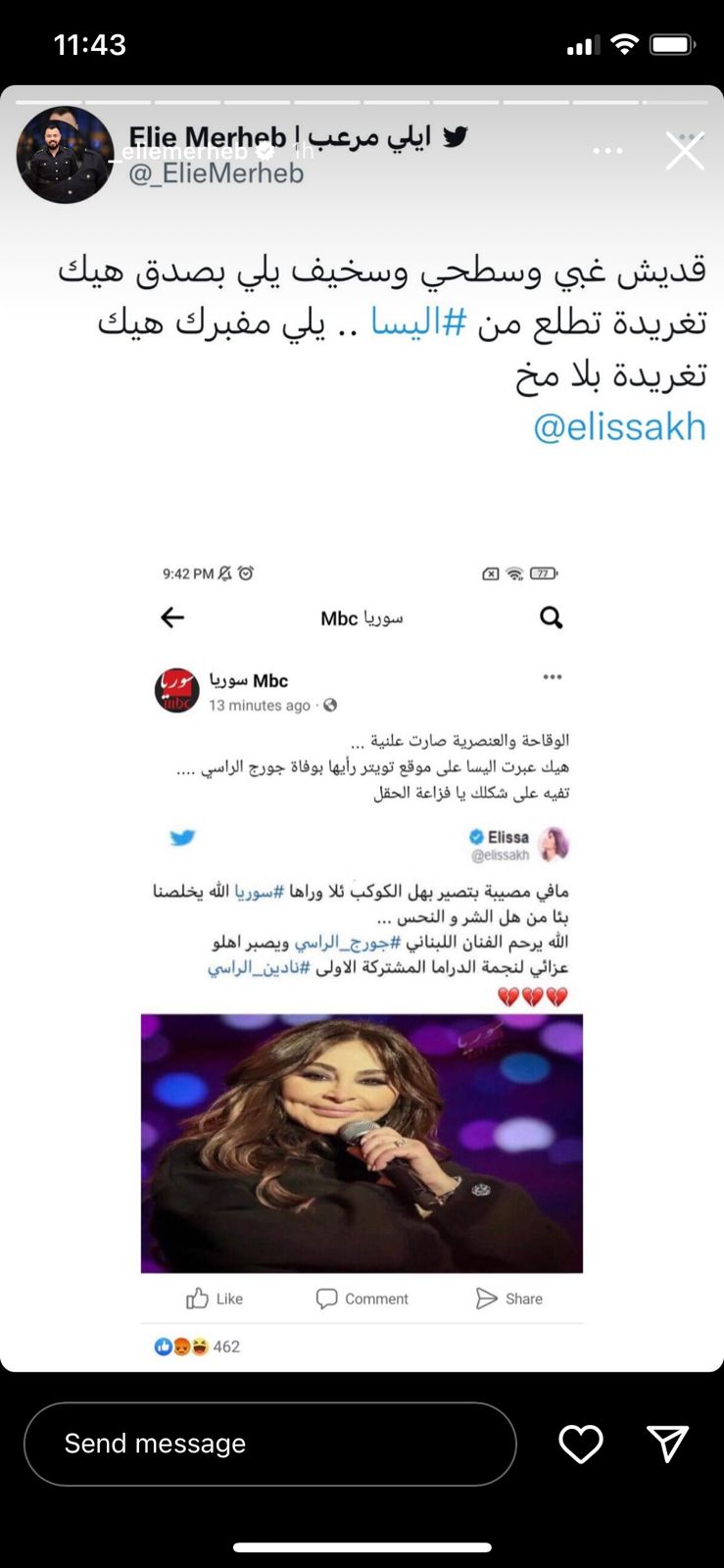Close the story viewer

pyautogui.click(x=684, y=151)
